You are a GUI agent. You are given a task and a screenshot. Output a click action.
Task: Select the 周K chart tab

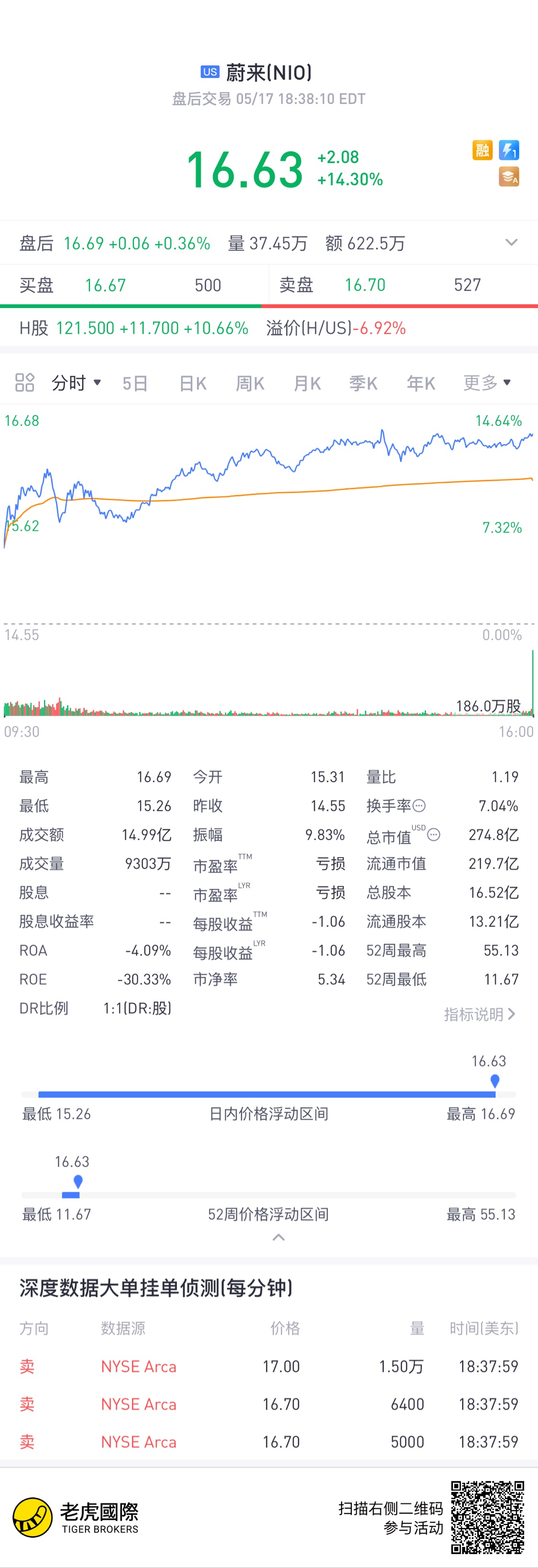(x=250, y=383)
